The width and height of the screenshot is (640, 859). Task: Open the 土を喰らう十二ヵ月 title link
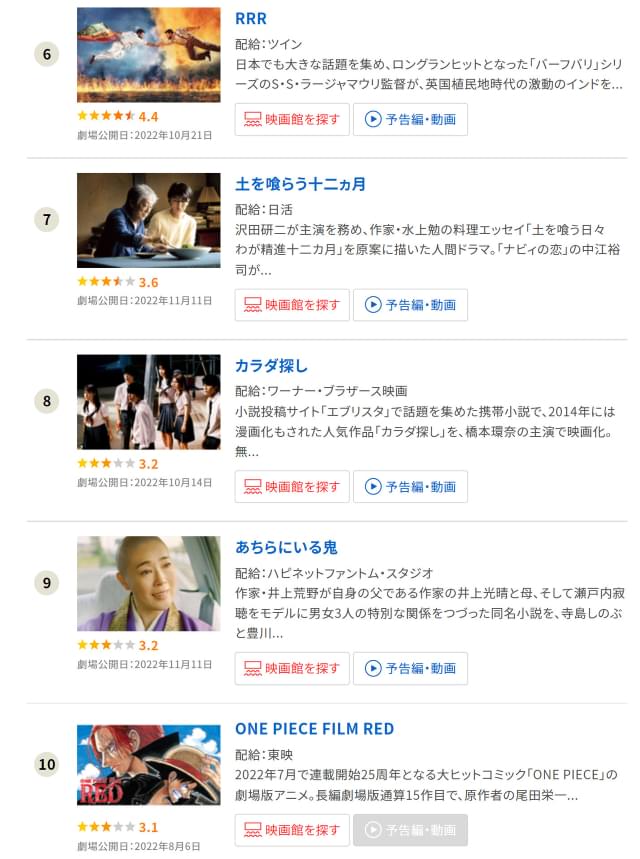pos(300,184)
